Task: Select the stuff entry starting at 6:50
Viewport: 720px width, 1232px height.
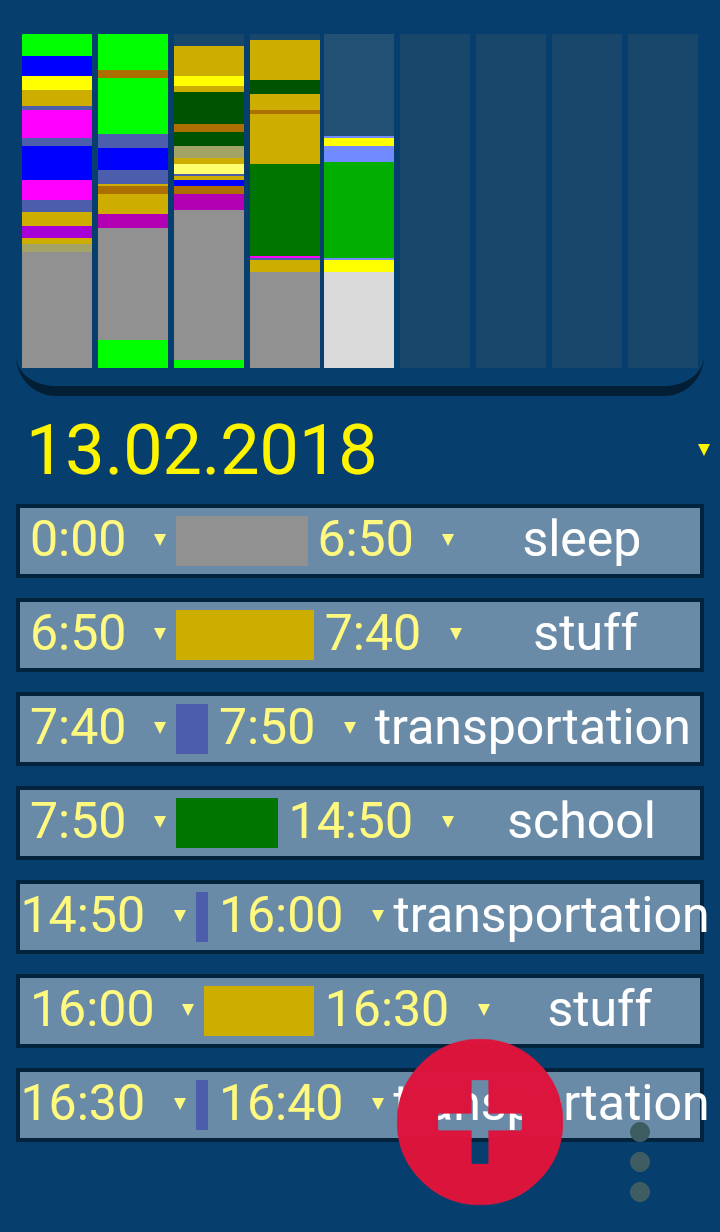Action: tap(584, 634)
